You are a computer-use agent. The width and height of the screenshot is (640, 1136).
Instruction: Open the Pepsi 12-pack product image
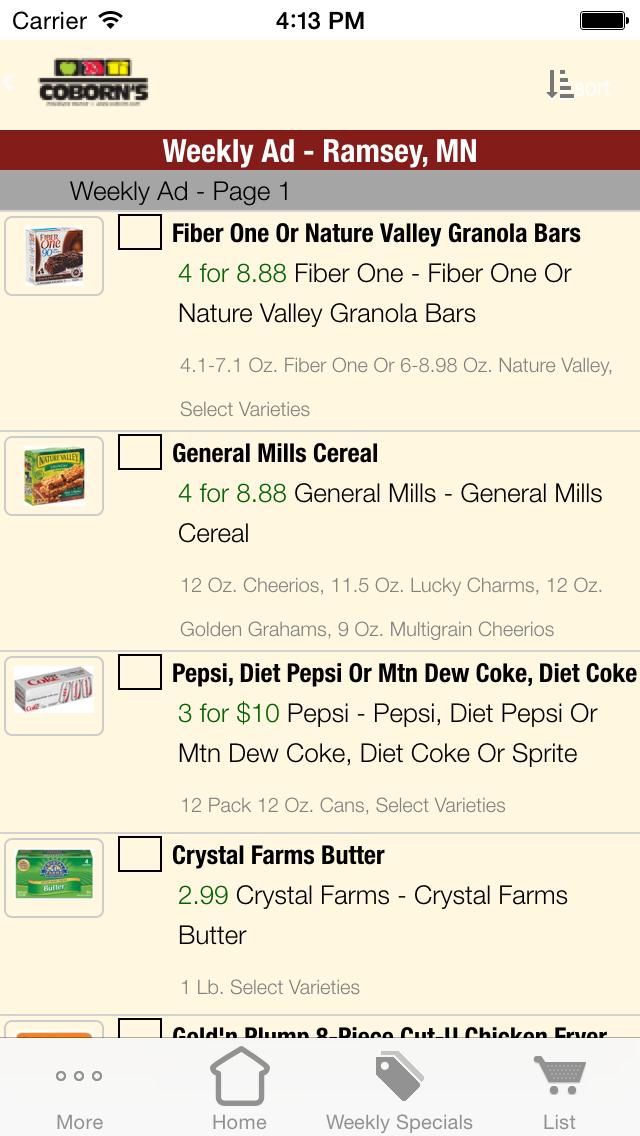(54, 696)
